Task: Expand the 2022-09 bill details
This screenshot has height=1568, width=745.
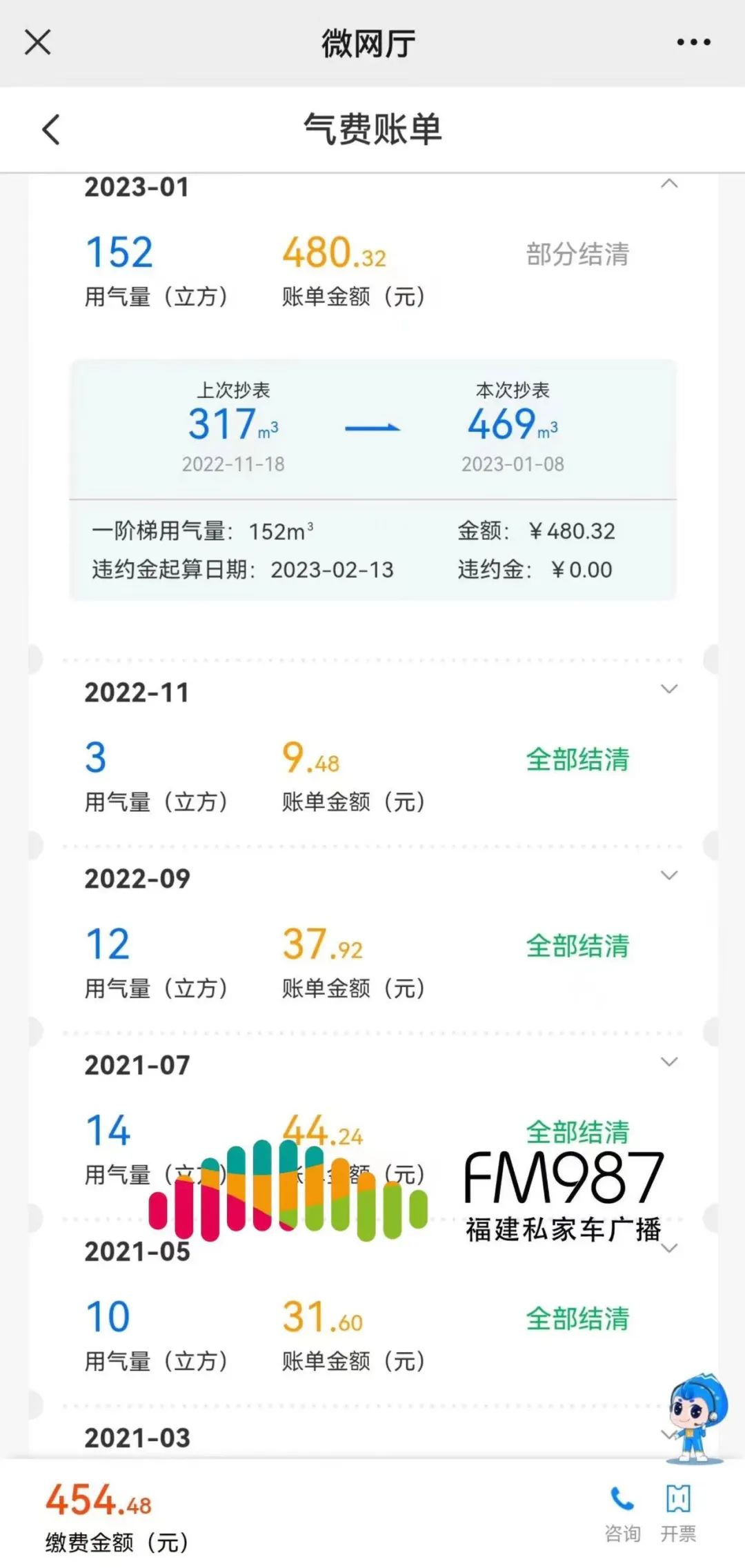Action: coord(668,875)
